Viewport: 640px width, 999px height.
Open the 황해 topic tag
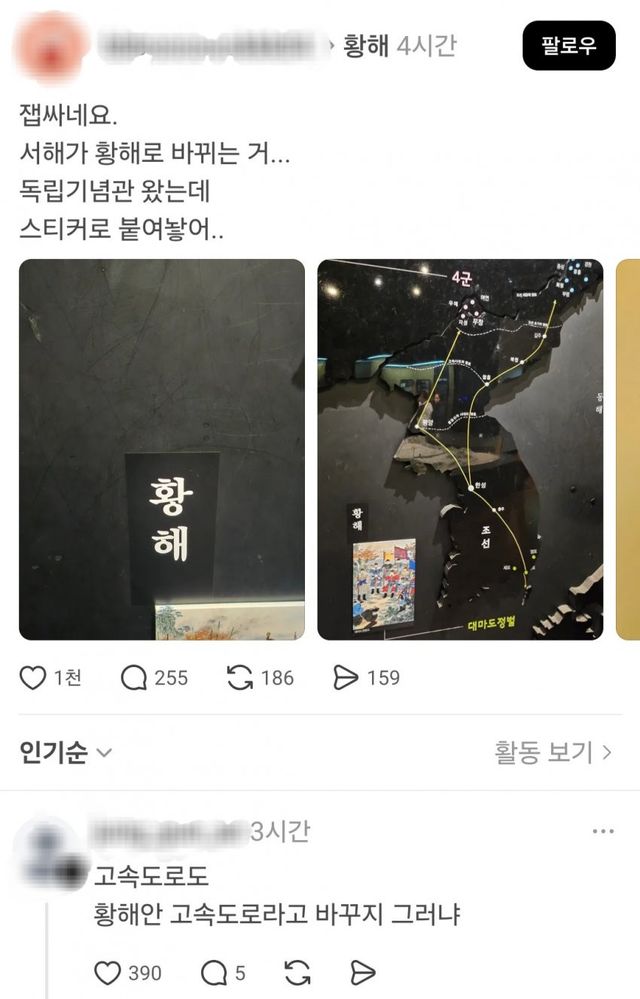(366, 46)
